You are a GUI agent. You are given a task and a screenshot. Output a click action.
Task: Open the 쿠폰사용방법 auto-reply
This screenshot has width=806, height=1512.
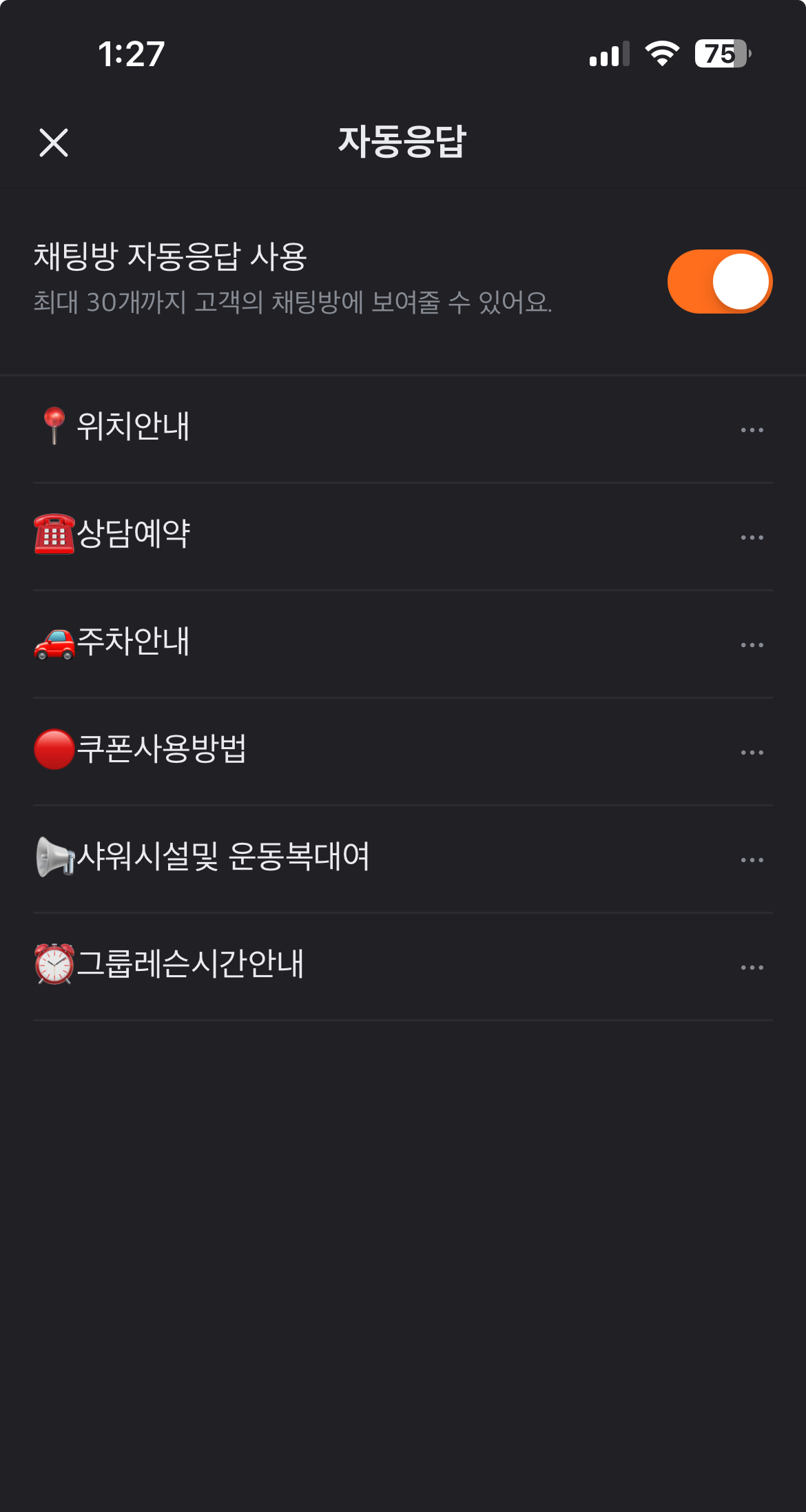[x=162, y=749]
